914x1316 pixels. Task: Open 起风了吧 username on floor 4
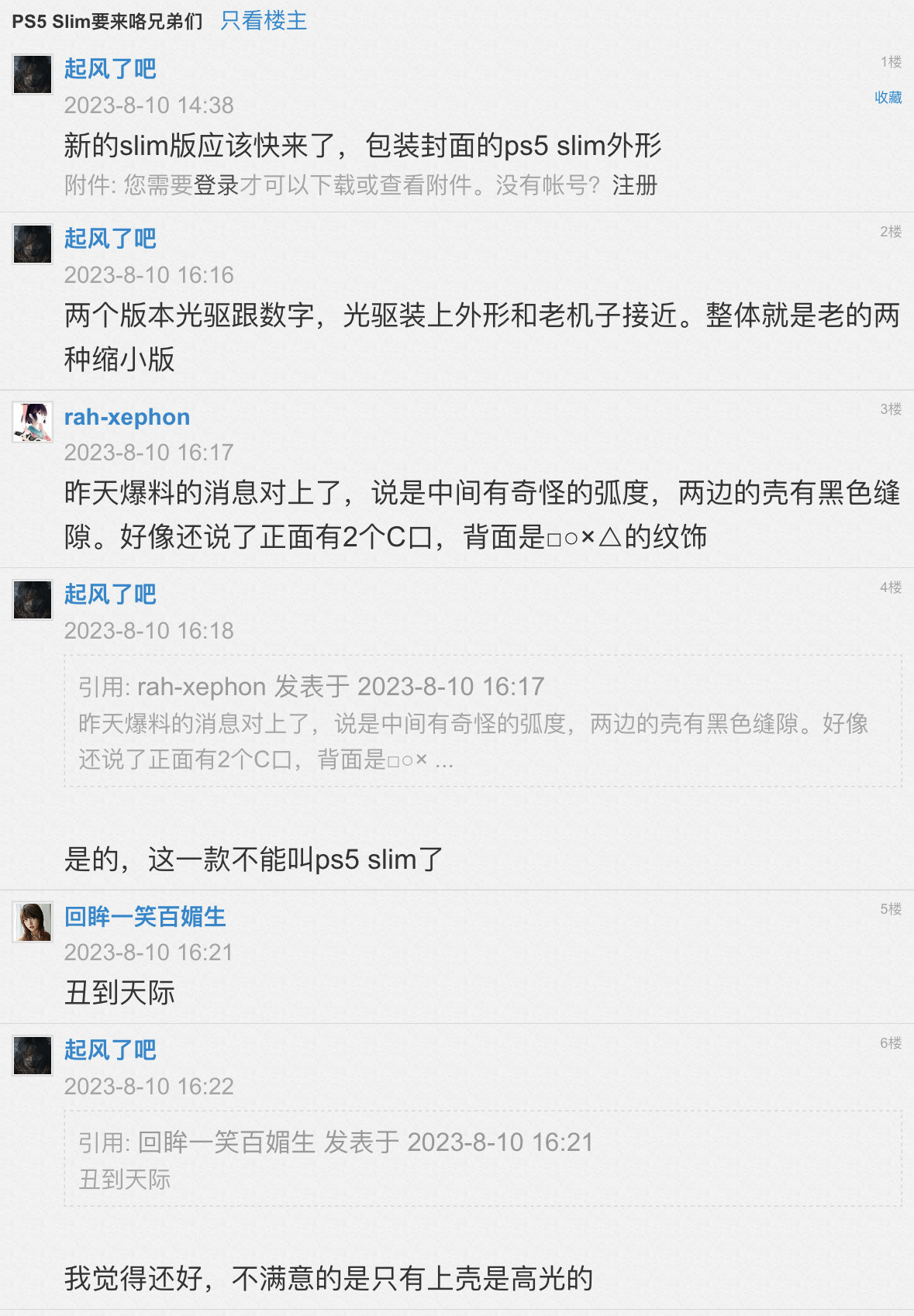[x=110, y=594]
